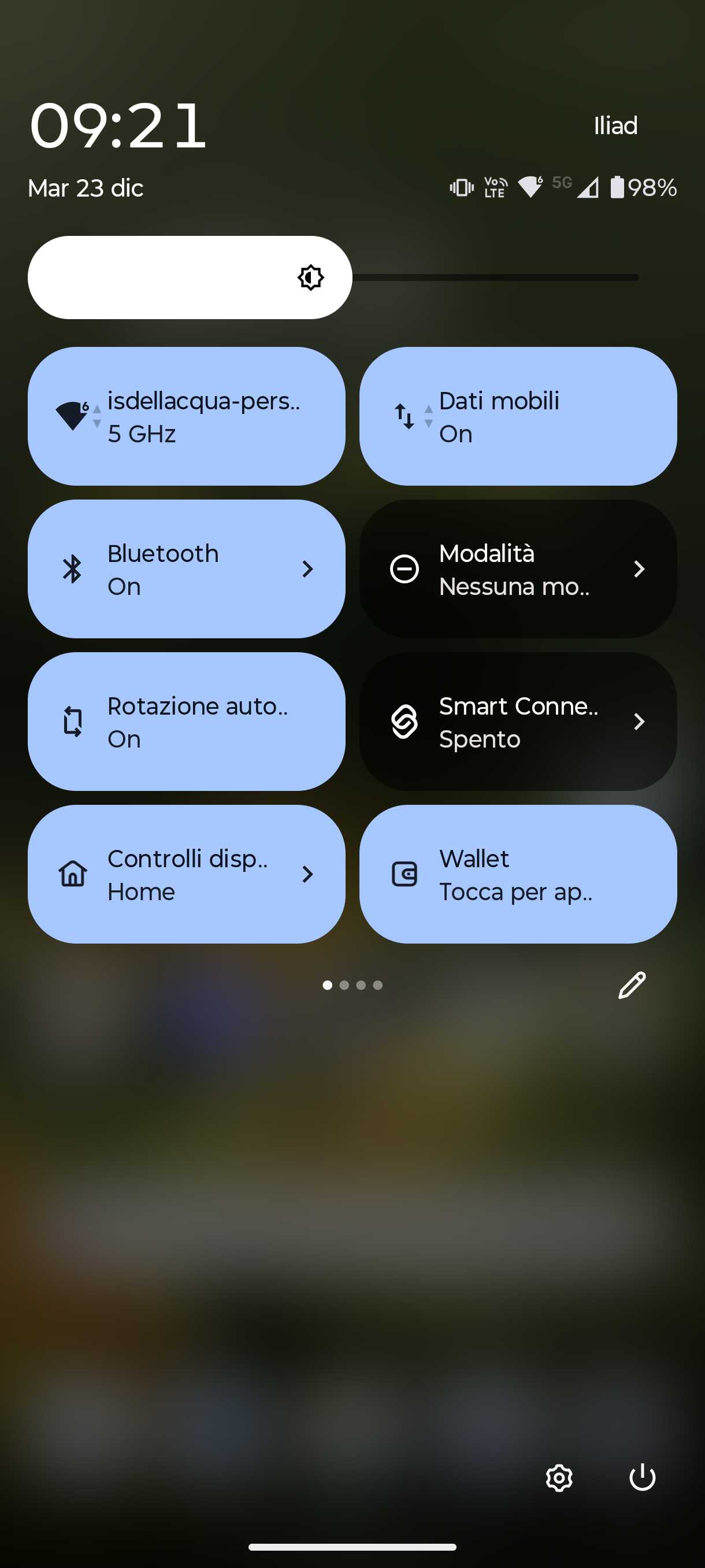Edit quick settings tiles with pencil icon
The image size is (705, 1568).
(x=632, y=985)
